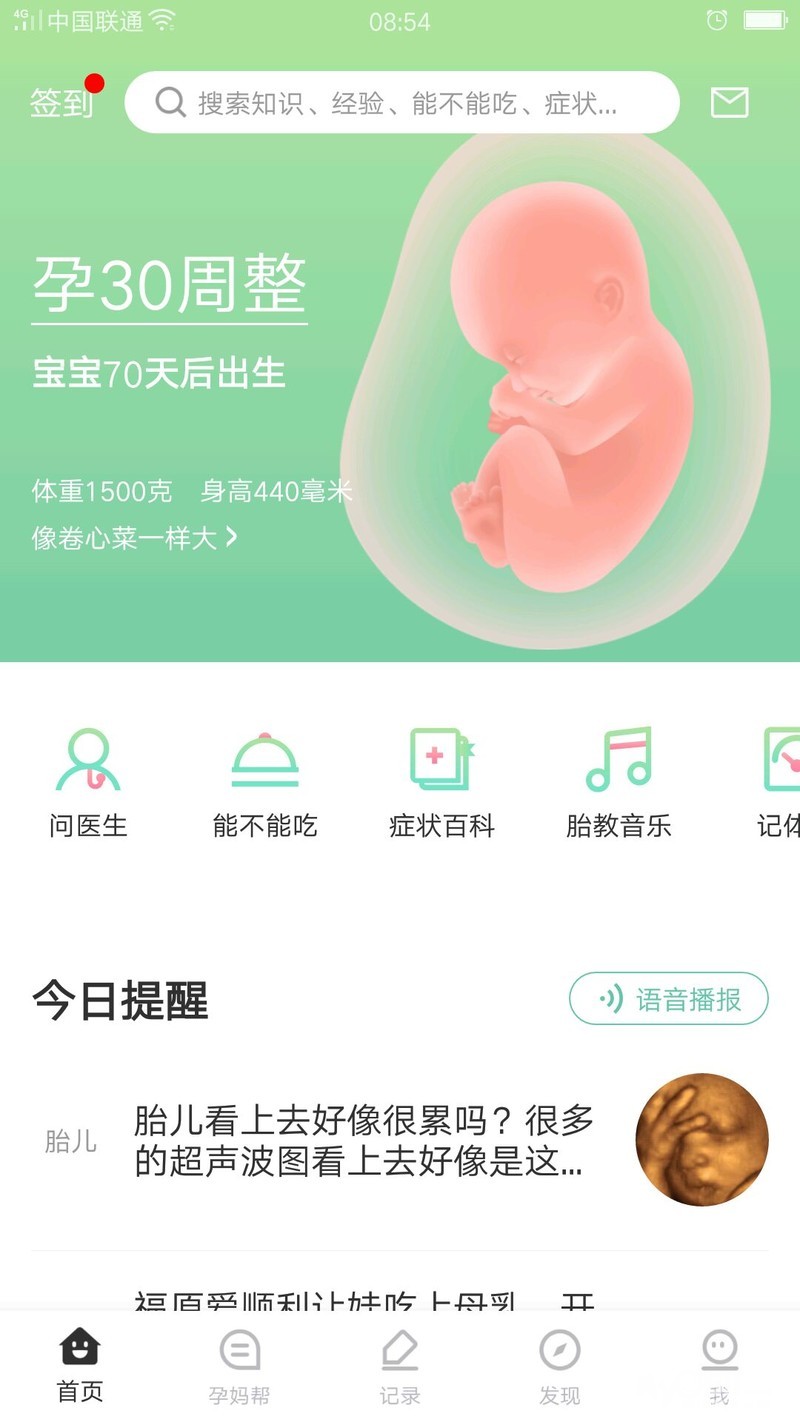Start 语音播报 voice broadcast
Screen dimensions: 800x1422
click(x=668, y=999)
